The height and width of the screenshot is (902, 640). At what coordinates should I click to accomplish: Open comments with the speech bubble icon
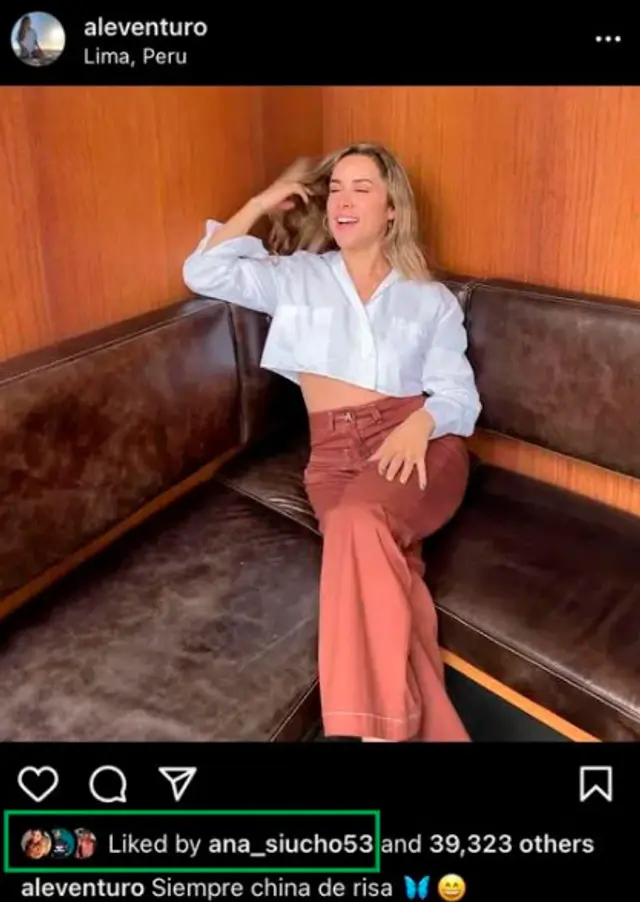coord(108,784)
